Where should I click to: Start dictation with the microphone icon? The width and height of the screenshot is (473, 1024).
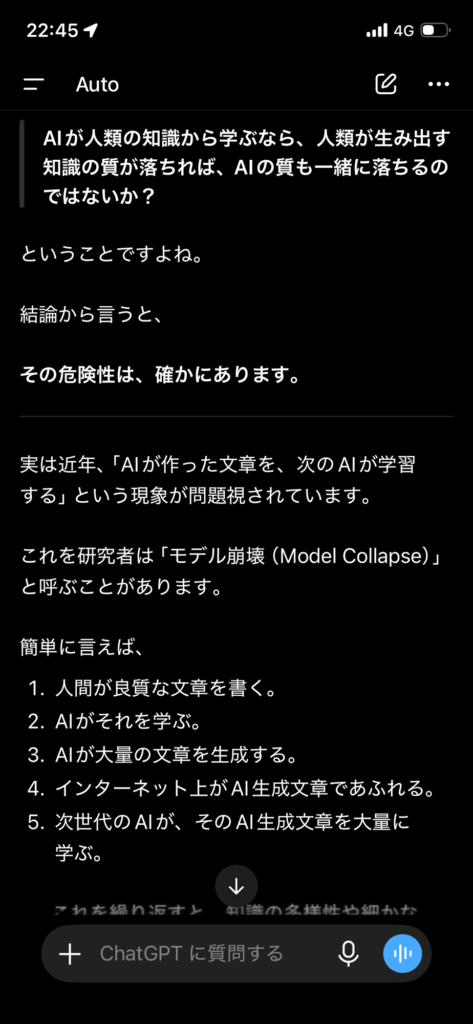tap(348, 954)
